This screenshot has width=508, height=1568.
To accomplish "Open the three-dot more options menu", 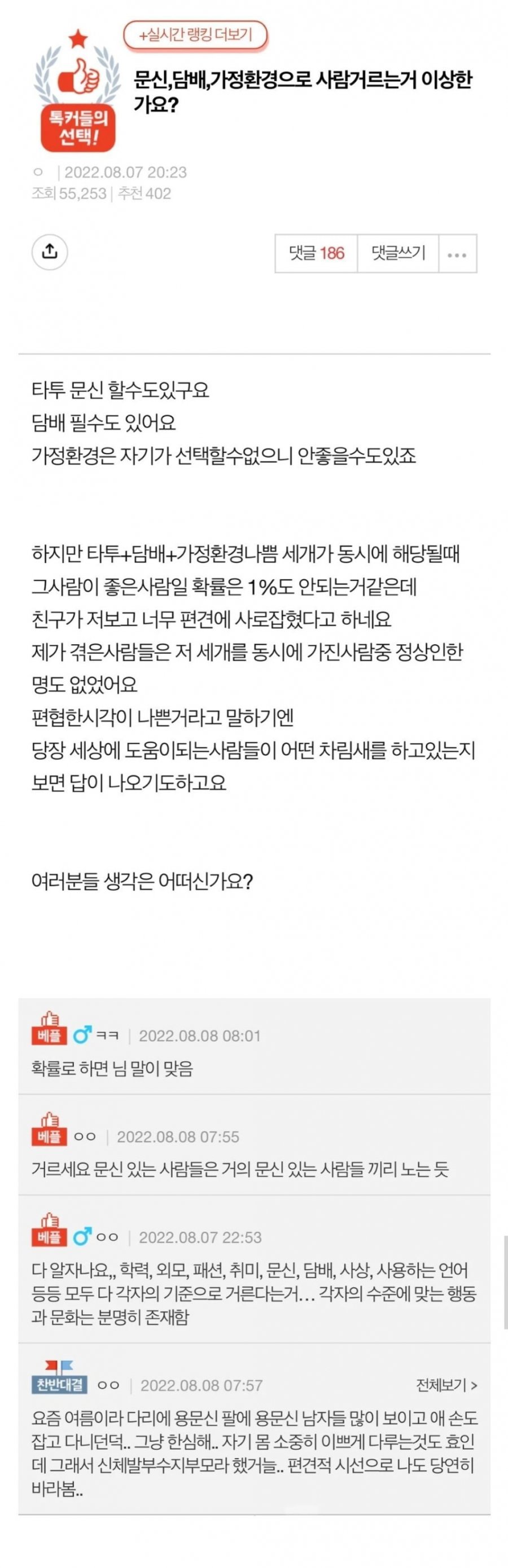I will click(x=457, y=254).
